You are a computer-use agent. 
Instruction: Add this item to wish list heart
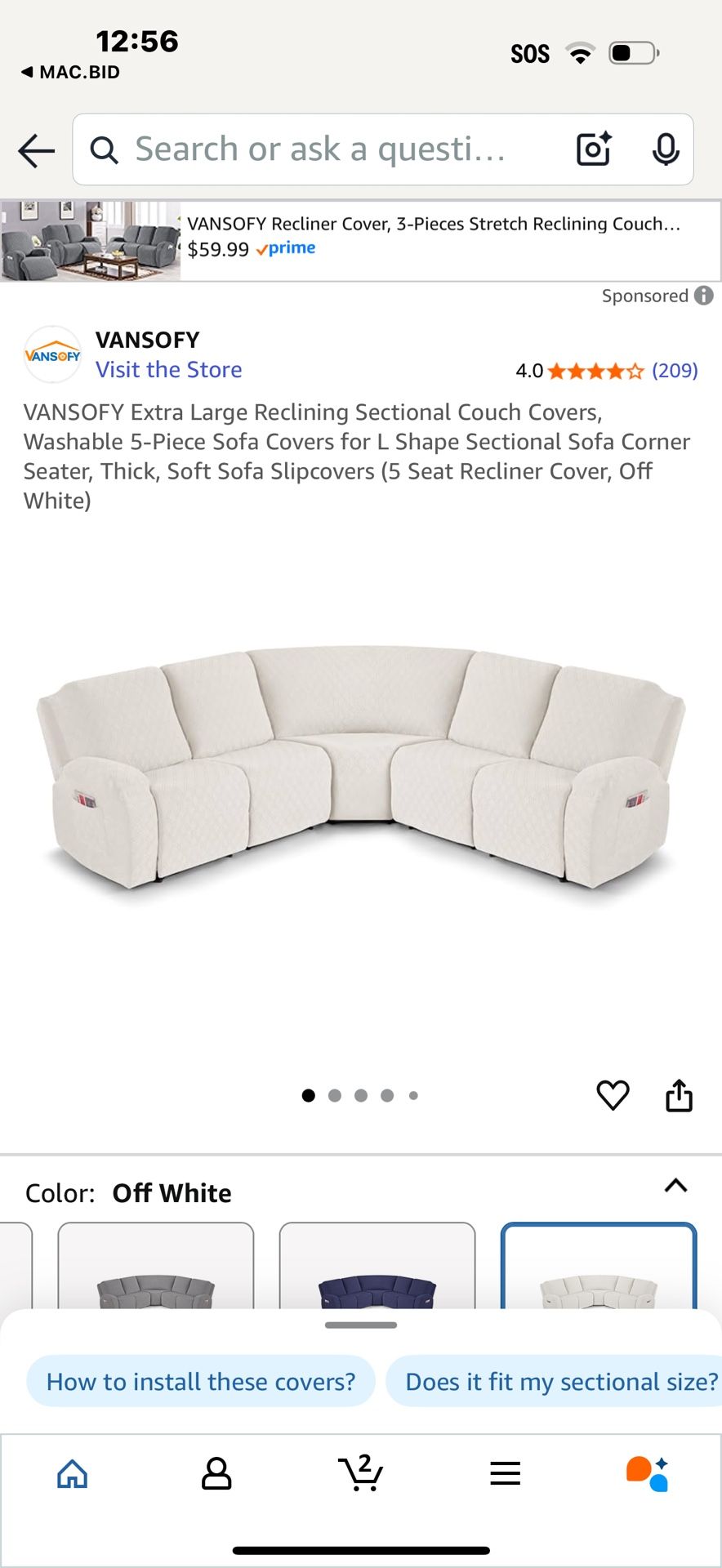coord(613,1095)
